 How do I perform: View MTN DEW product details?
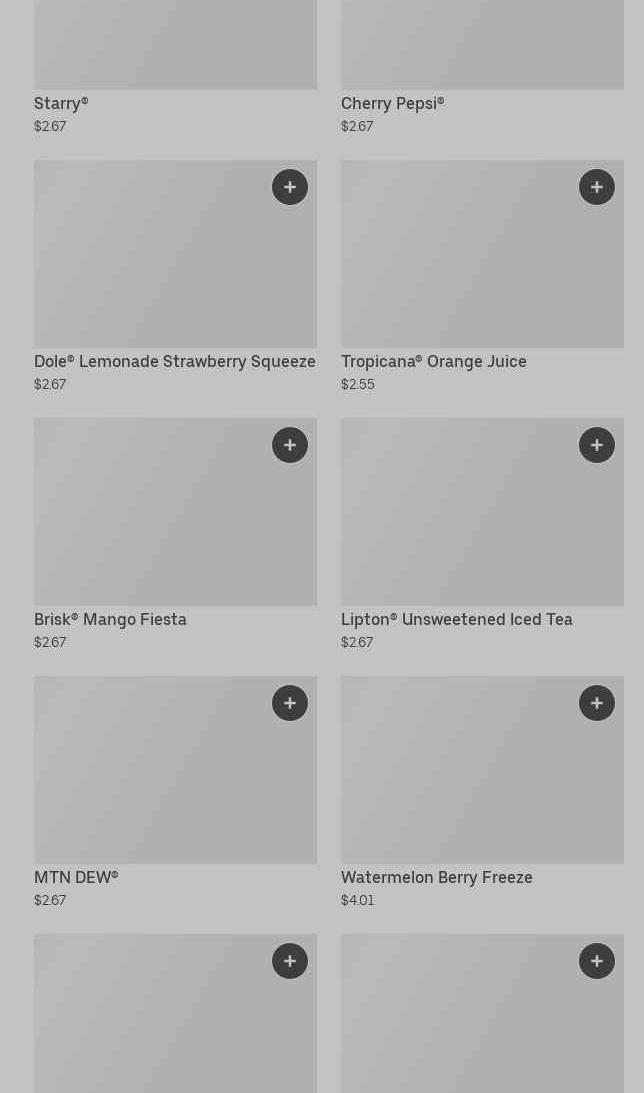click(76, 877)
